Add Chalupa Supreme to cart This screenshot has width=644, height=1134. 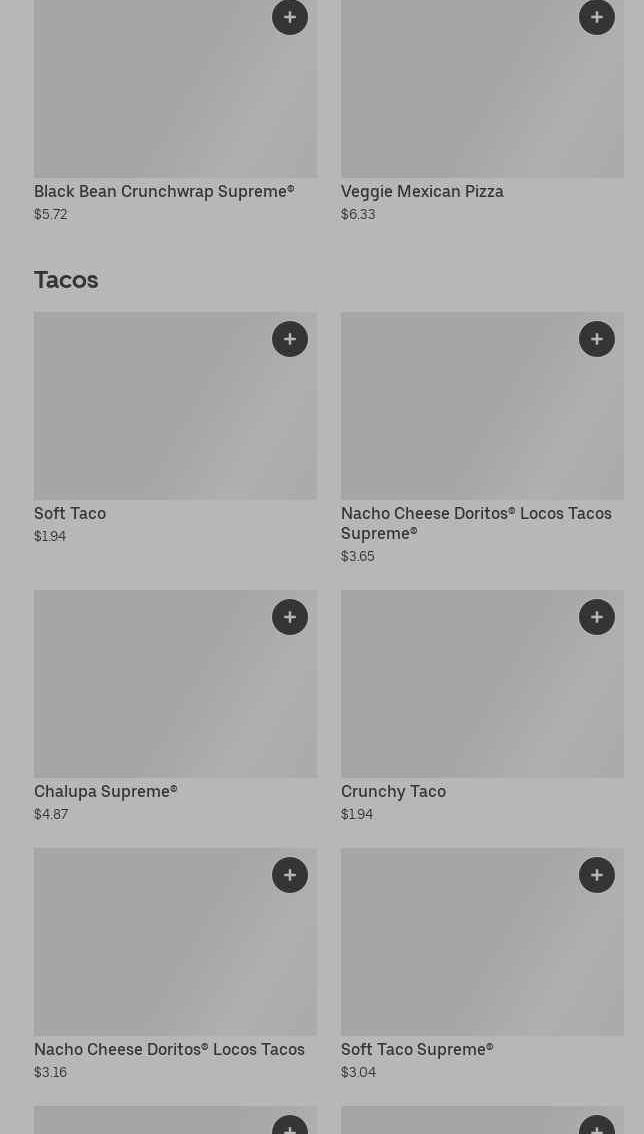(290, 617)
